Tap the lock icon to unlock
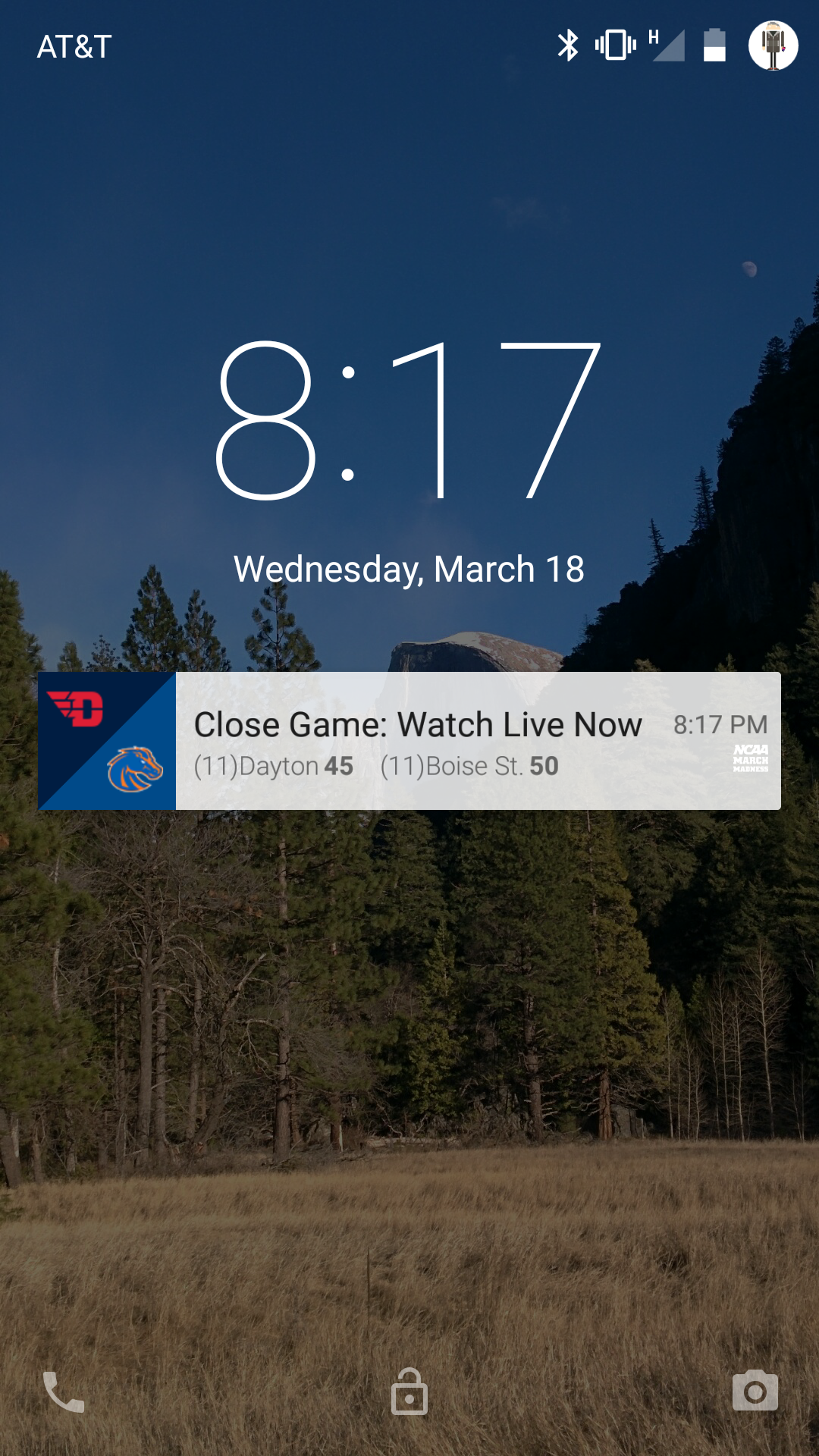 tap(409, 1392)
